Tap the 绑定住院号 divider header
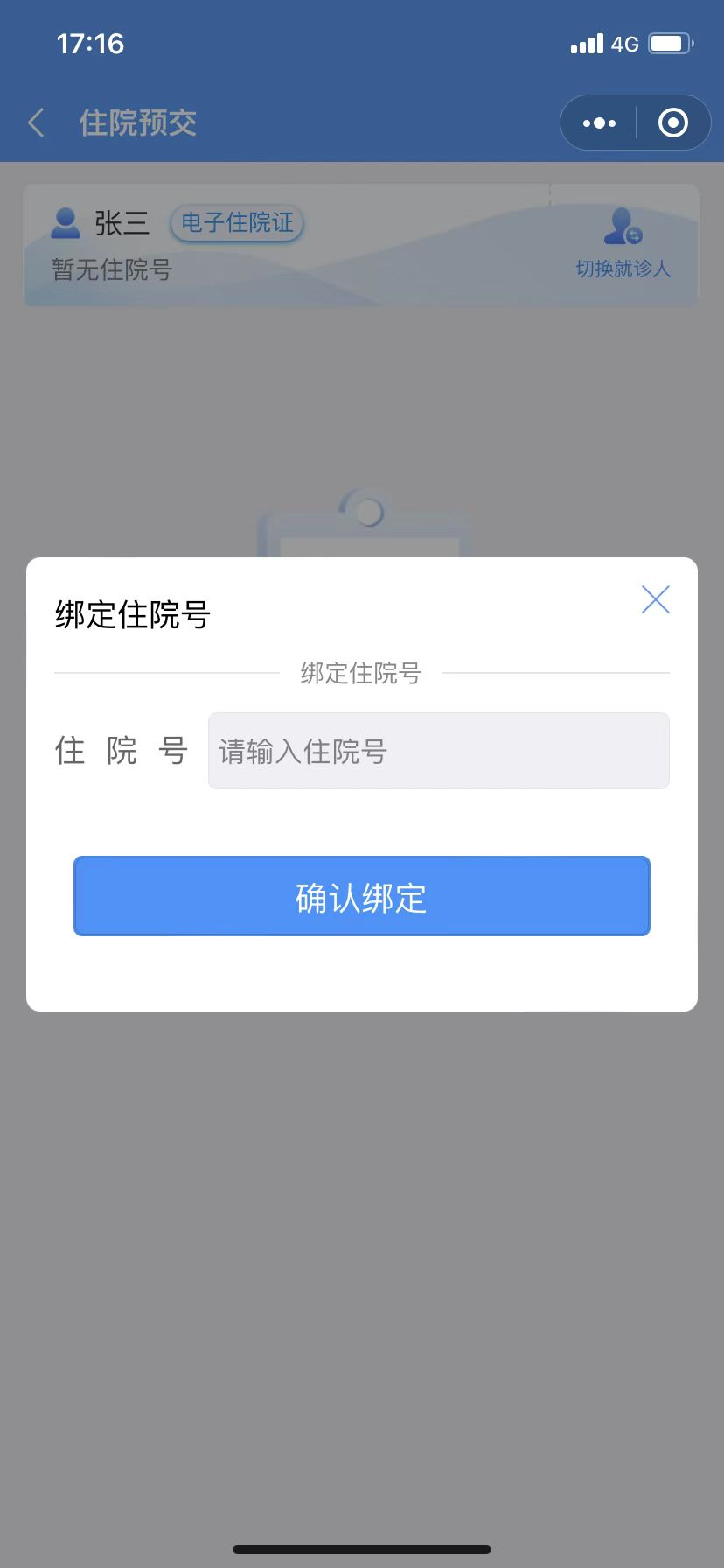Image resolution: width=724 pixels, height=1568 pixels. pyautogui.click(x=361, y=673)
